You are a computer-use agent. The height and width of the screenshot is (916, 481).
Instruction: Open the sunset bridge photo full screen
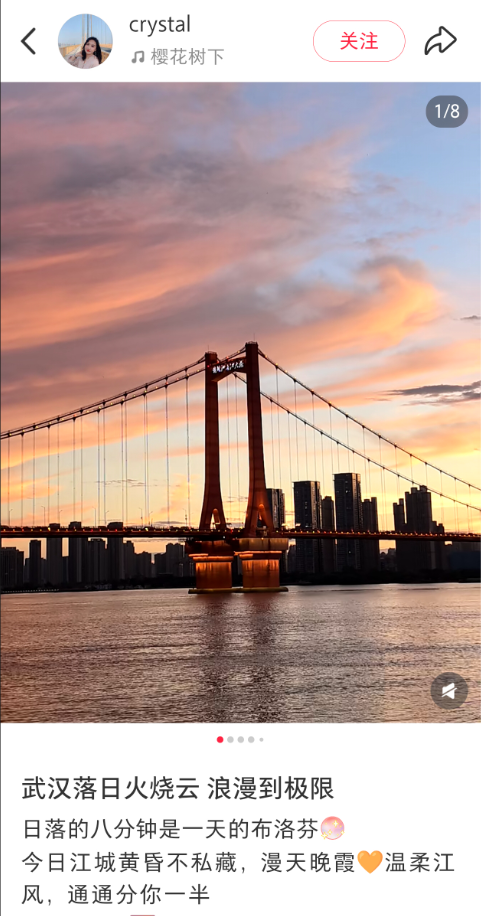pos(241,403)
